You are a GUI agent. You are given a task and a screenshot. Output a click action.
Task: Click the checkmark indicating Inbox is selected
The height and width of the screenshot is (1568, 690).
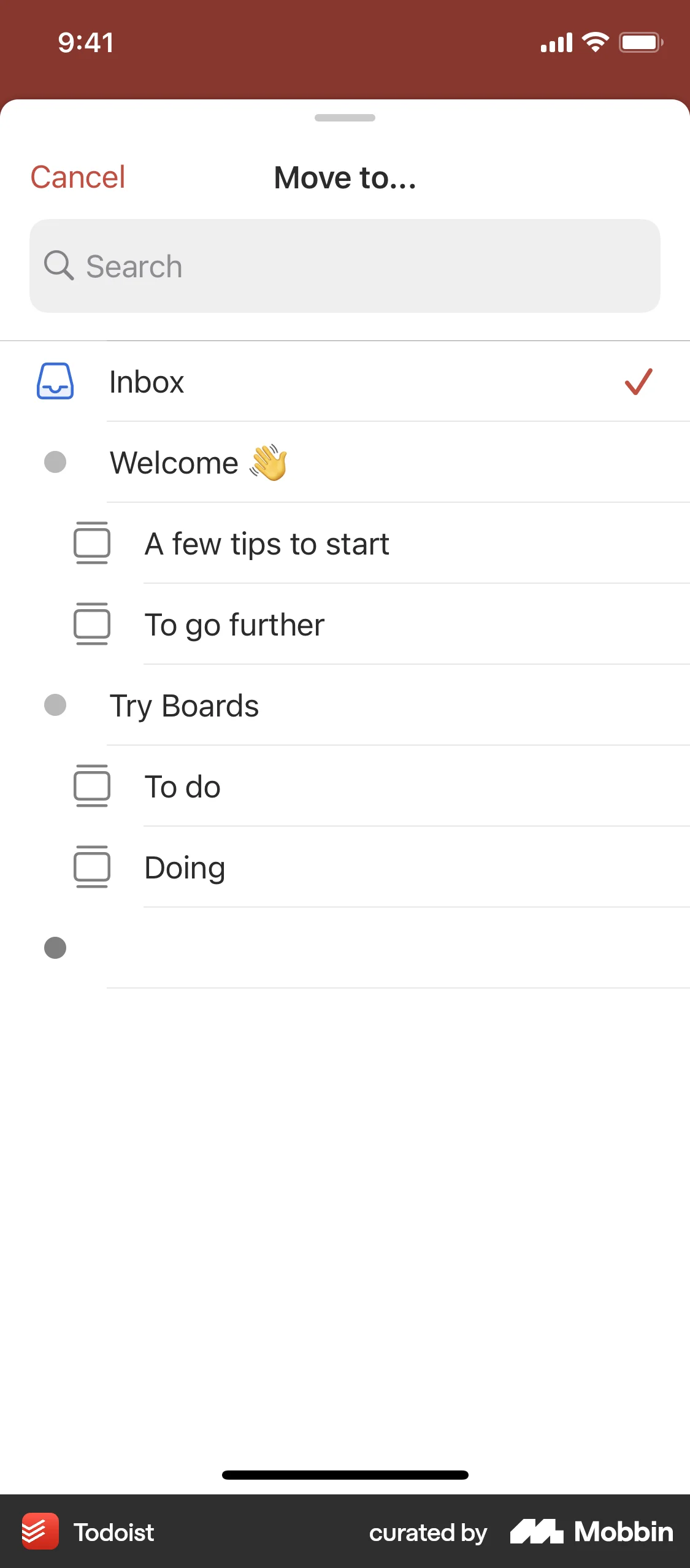(x=637, y=382)
